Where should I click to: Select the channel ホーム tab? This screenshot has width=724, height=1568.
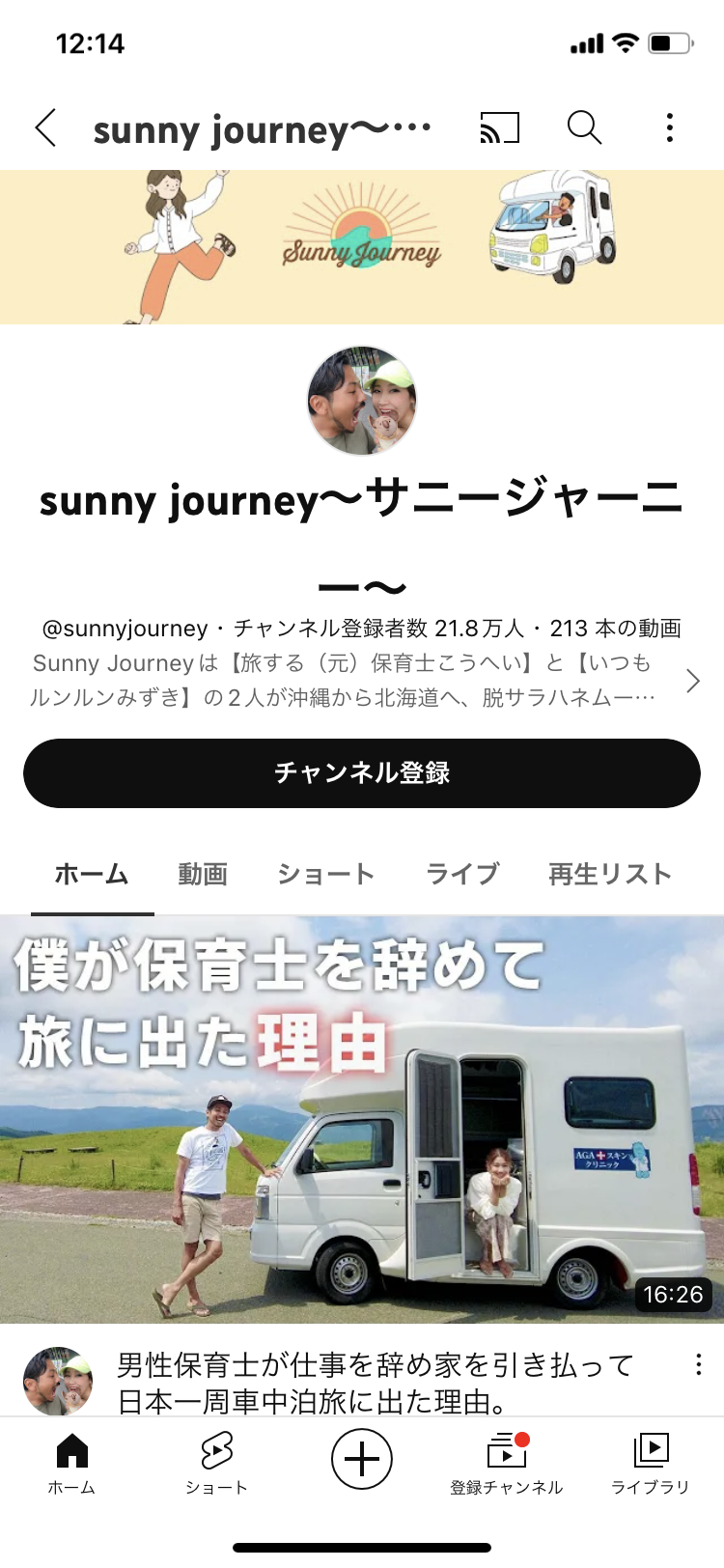point(92,875)
